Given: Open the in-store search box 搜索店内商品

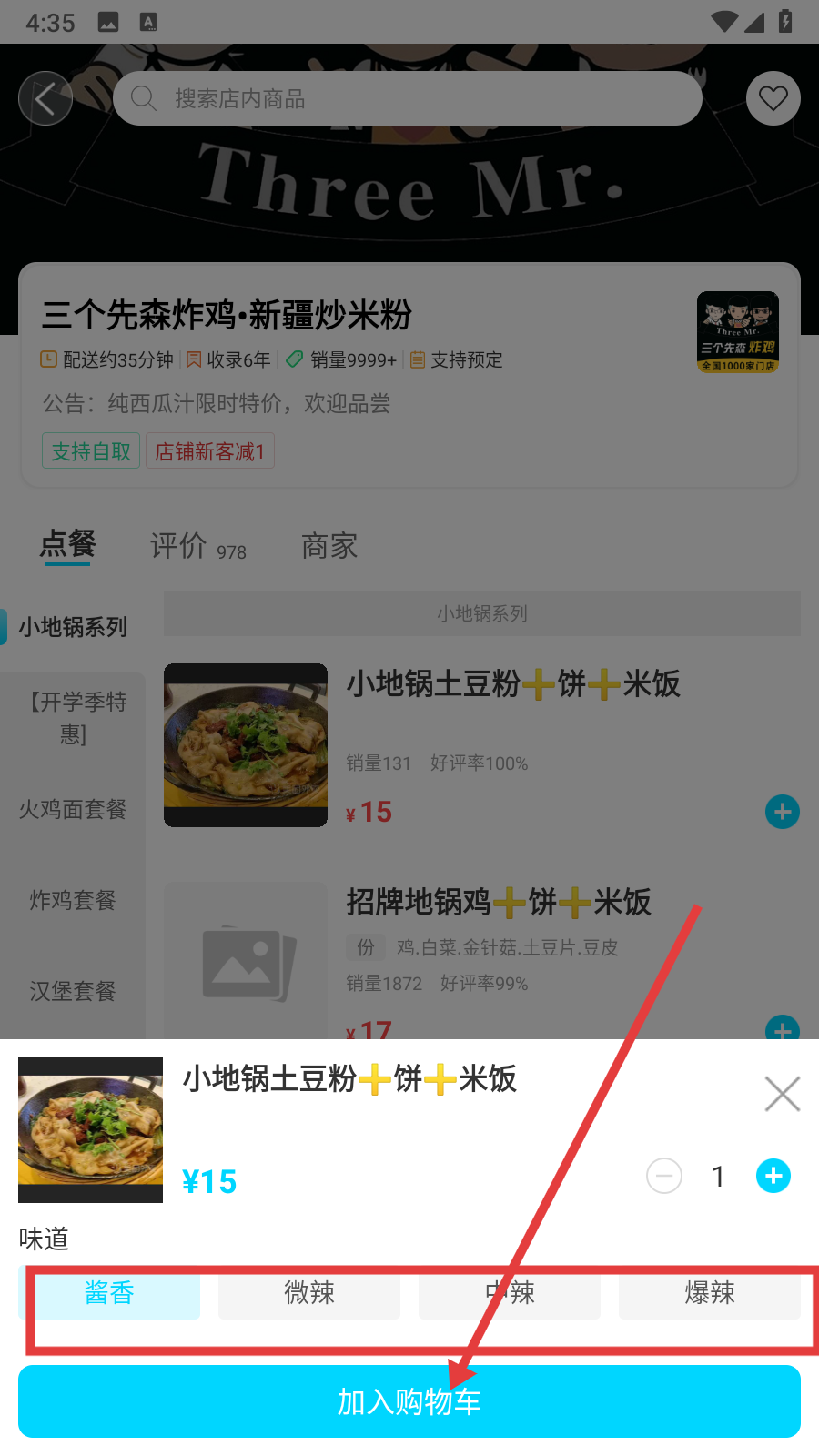Looking at the screenshot, I should [x=408, y=98].
